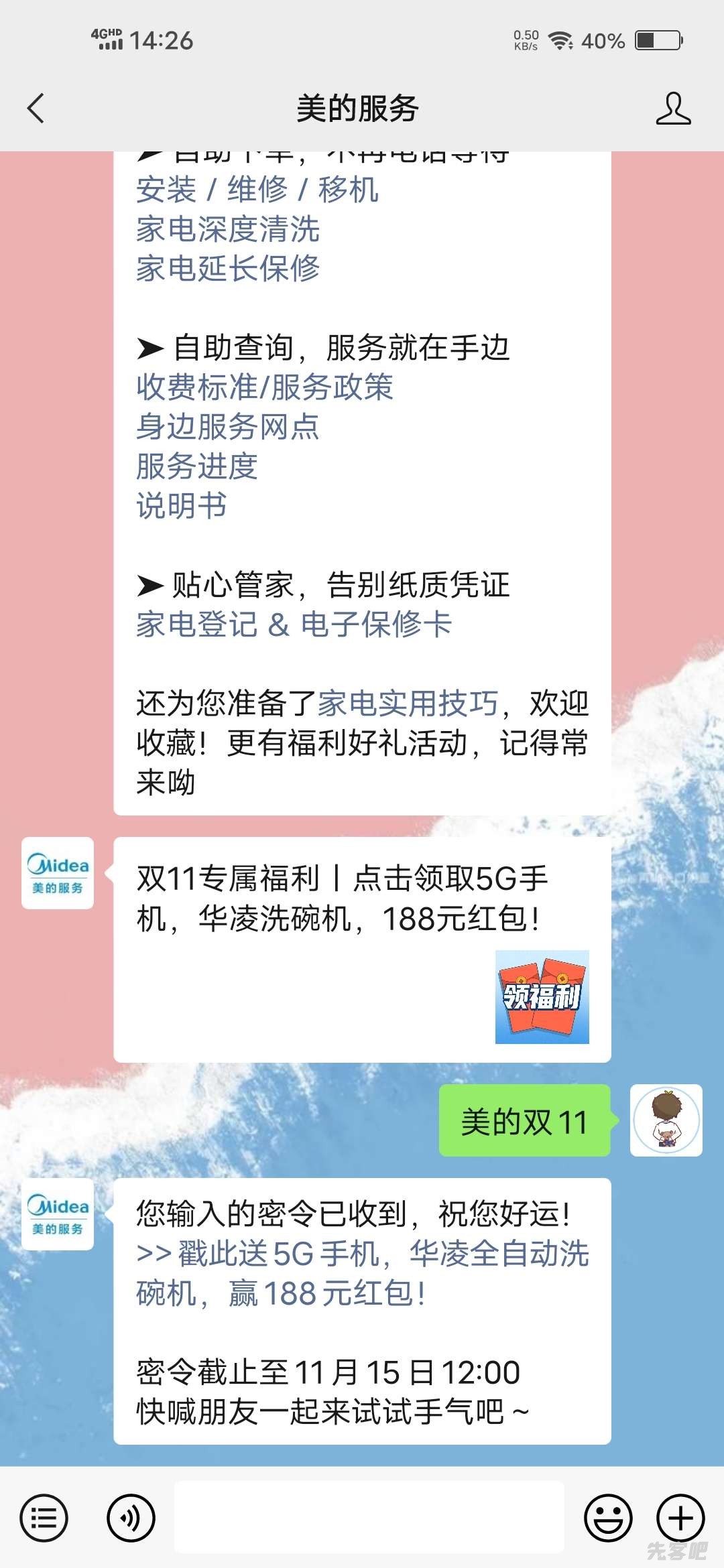Open the emoji picker
This screenshot has width=724, height=1568.
608,1518
